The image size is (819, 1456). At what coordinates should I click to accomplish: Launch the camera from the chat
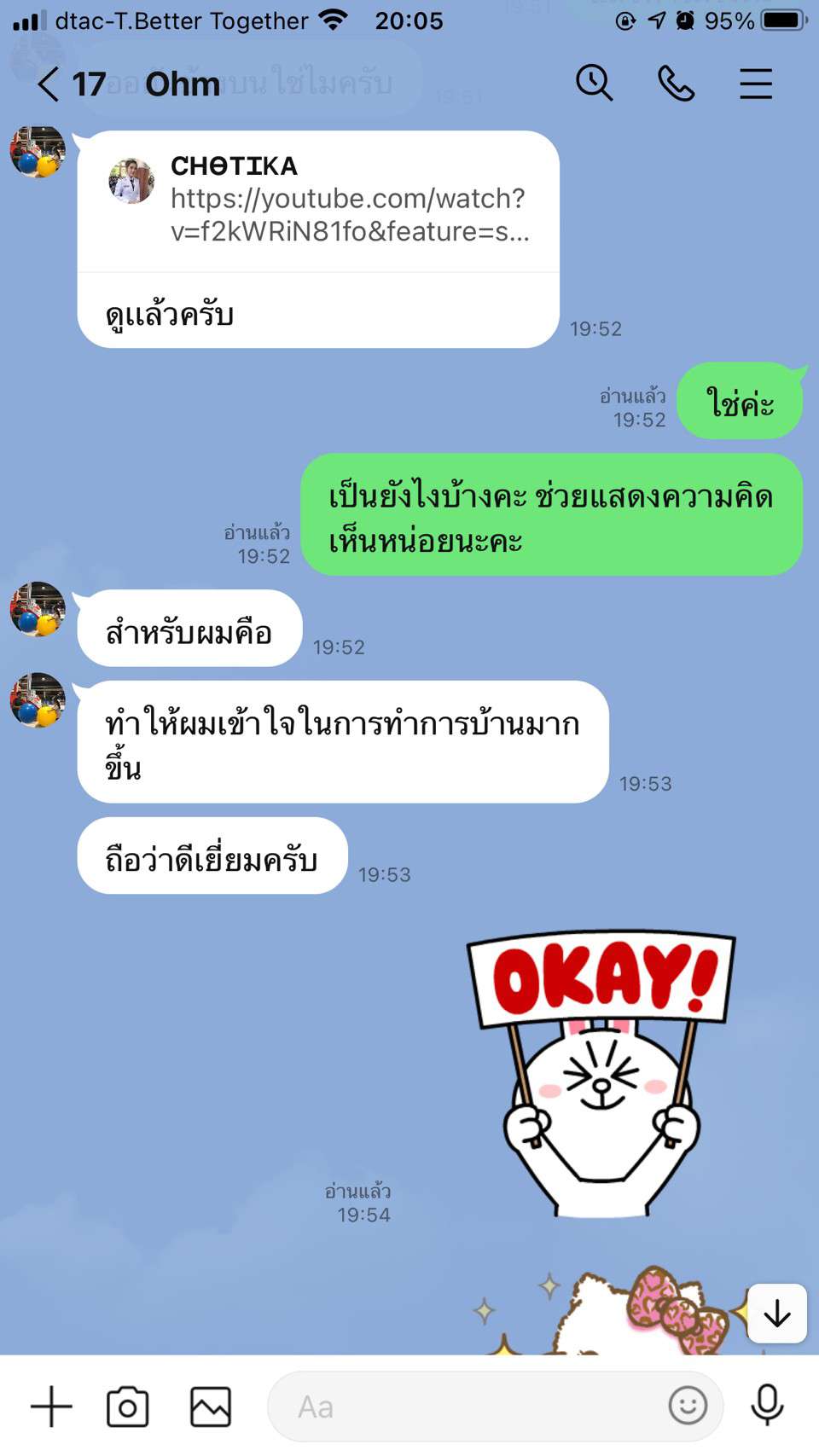coord(128,1407)
